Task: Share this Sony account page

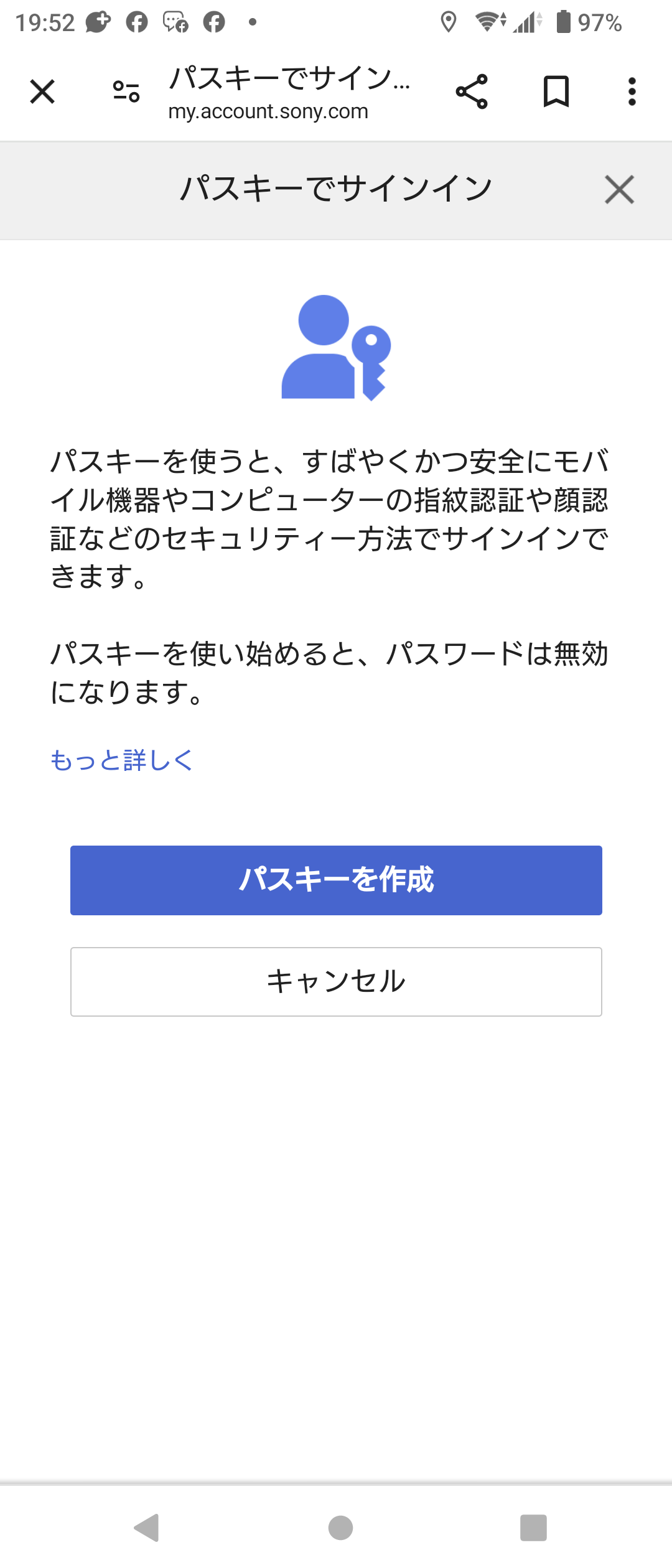Action: pyautogui.click(x=472, y=92)
